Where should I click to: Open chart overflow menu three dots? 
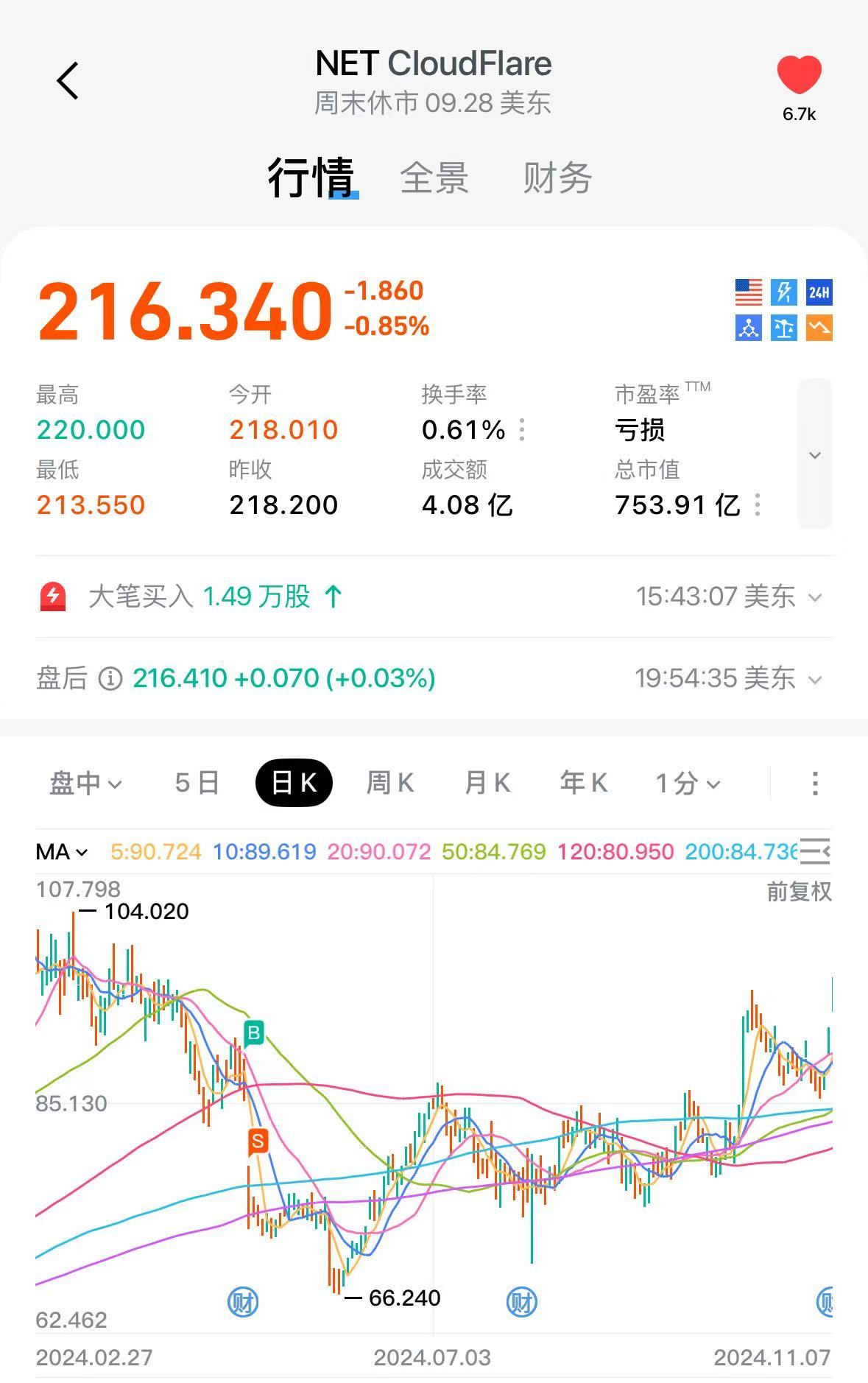[x=814, y=783]
